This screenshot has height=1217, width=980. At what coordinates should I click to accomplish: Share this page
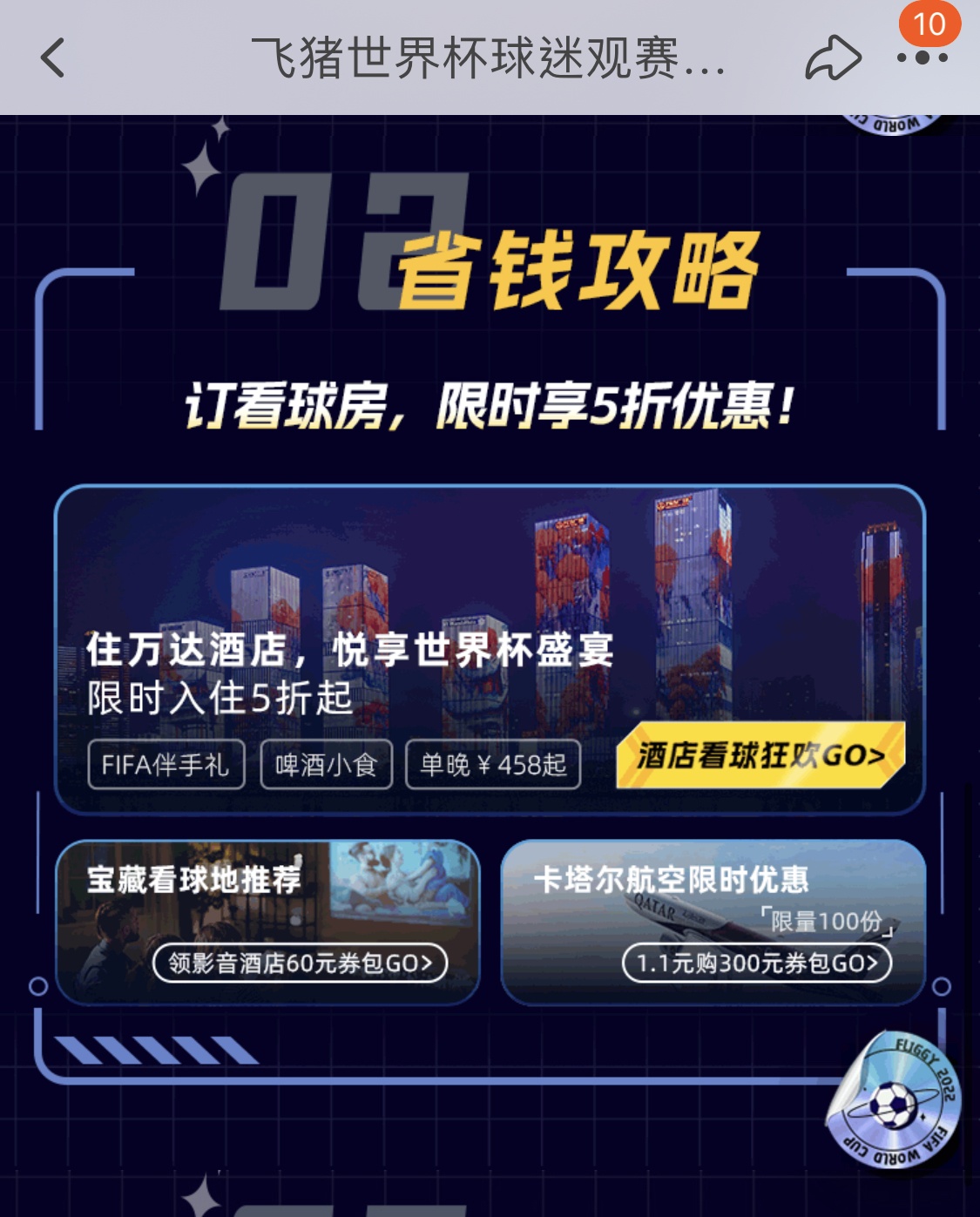click(x=833, y=58)
